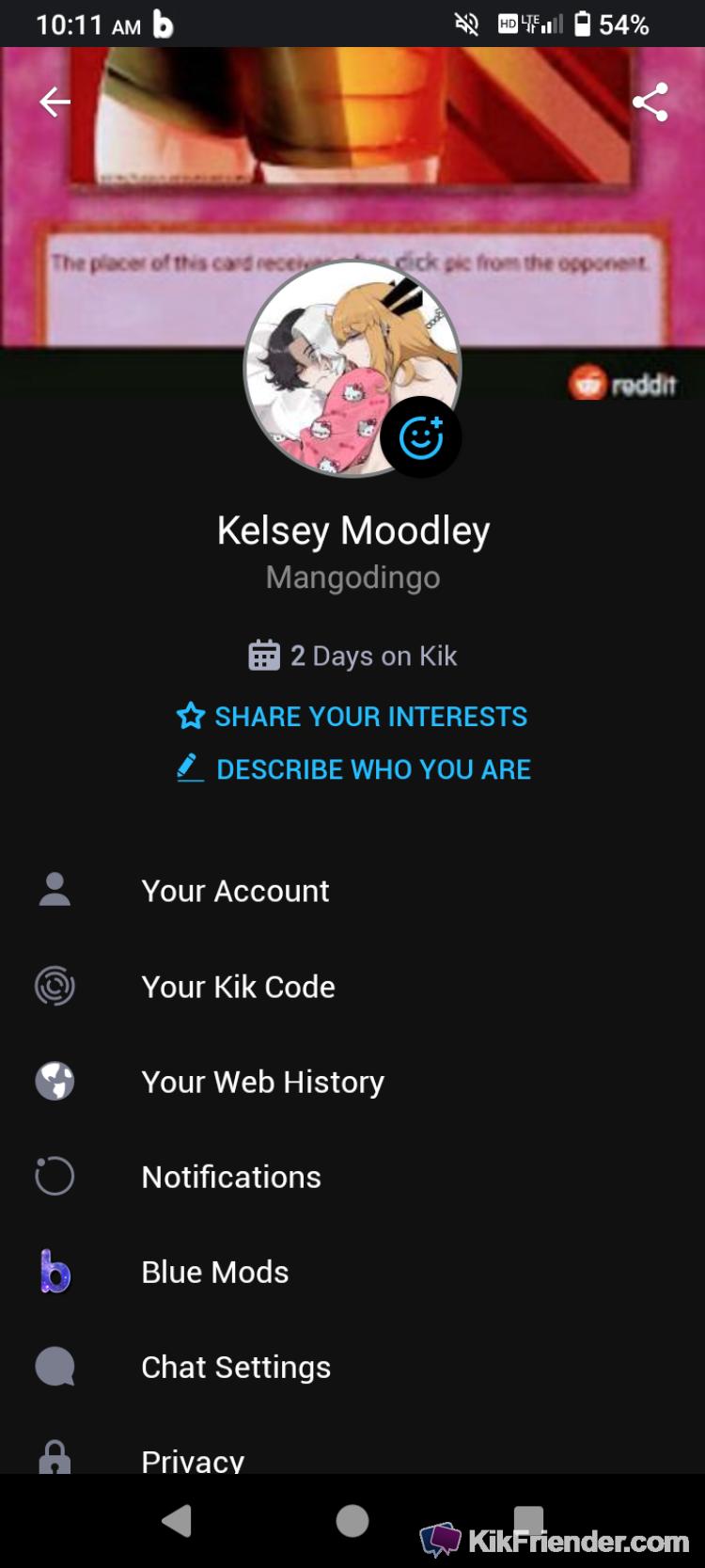Tap the system home button
This screenshot has height=1568, width=705.
pyautogui.click(x=352, y=1521)
